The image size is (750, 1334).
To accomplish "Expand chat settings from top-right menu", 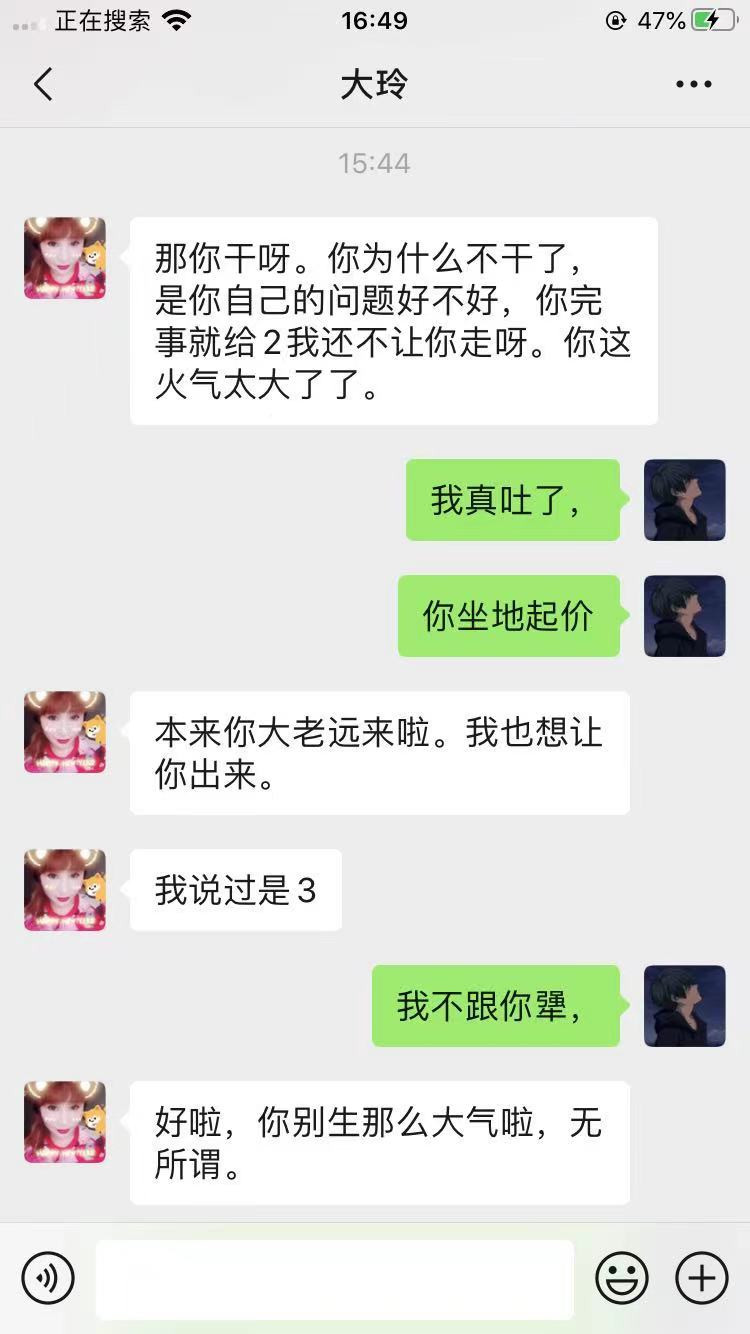I will pyautogui.click(x=693, y=85).
